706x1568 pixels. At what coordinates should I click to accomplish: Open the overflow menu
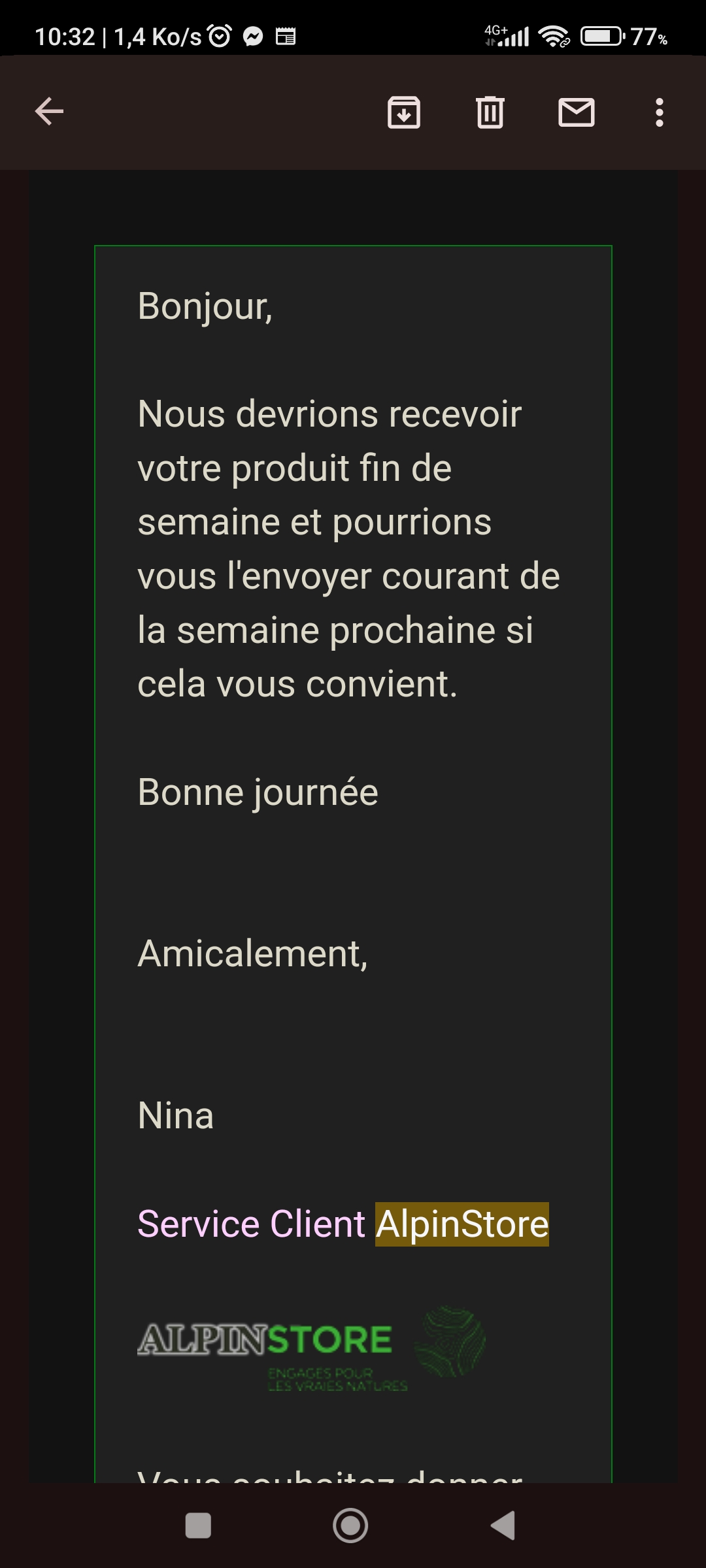[x=659, y=112]
